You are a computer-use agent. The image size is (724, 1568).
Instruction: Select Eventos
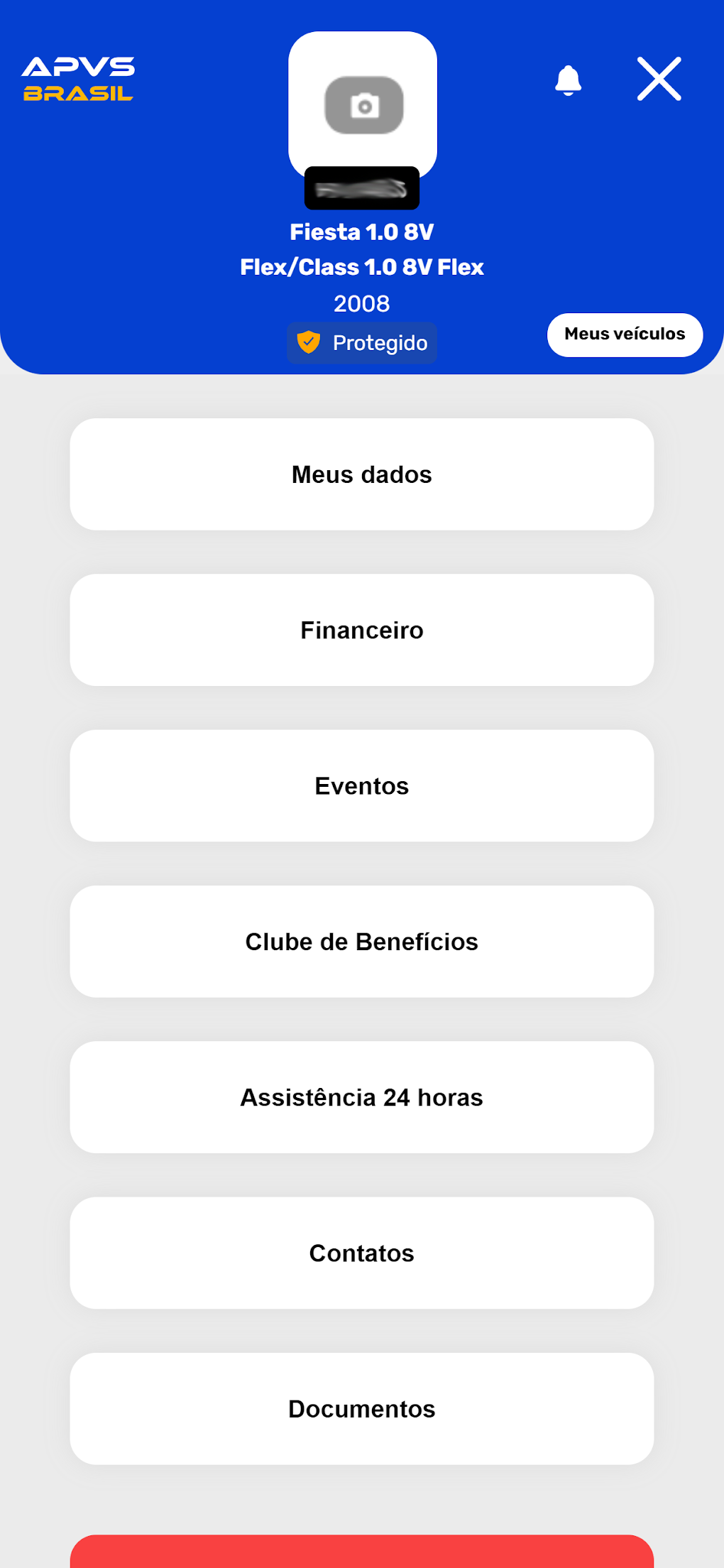(x=362, y=786)
